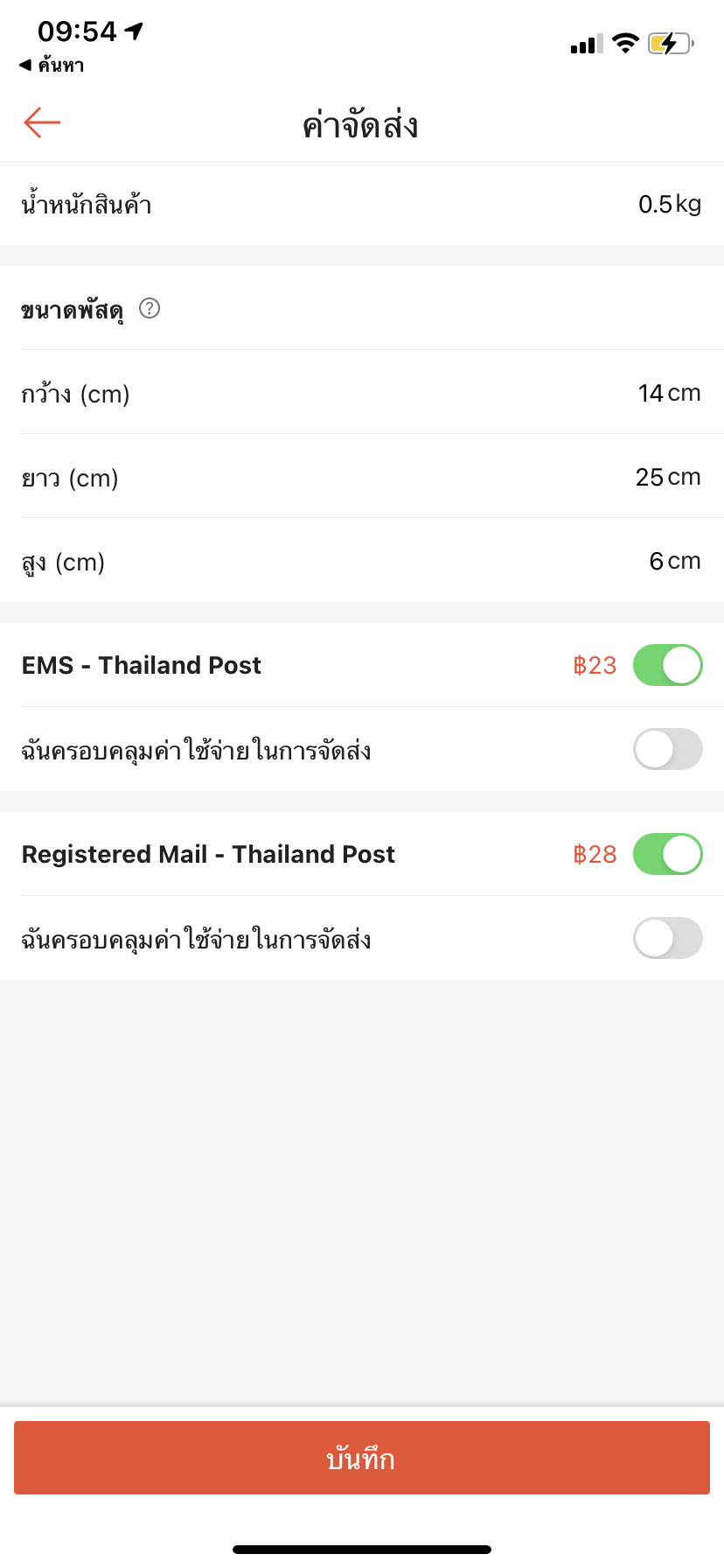Enable covering shipping cost under EMS
This screenshot has height=1568, width=724.
pos(667,749)
